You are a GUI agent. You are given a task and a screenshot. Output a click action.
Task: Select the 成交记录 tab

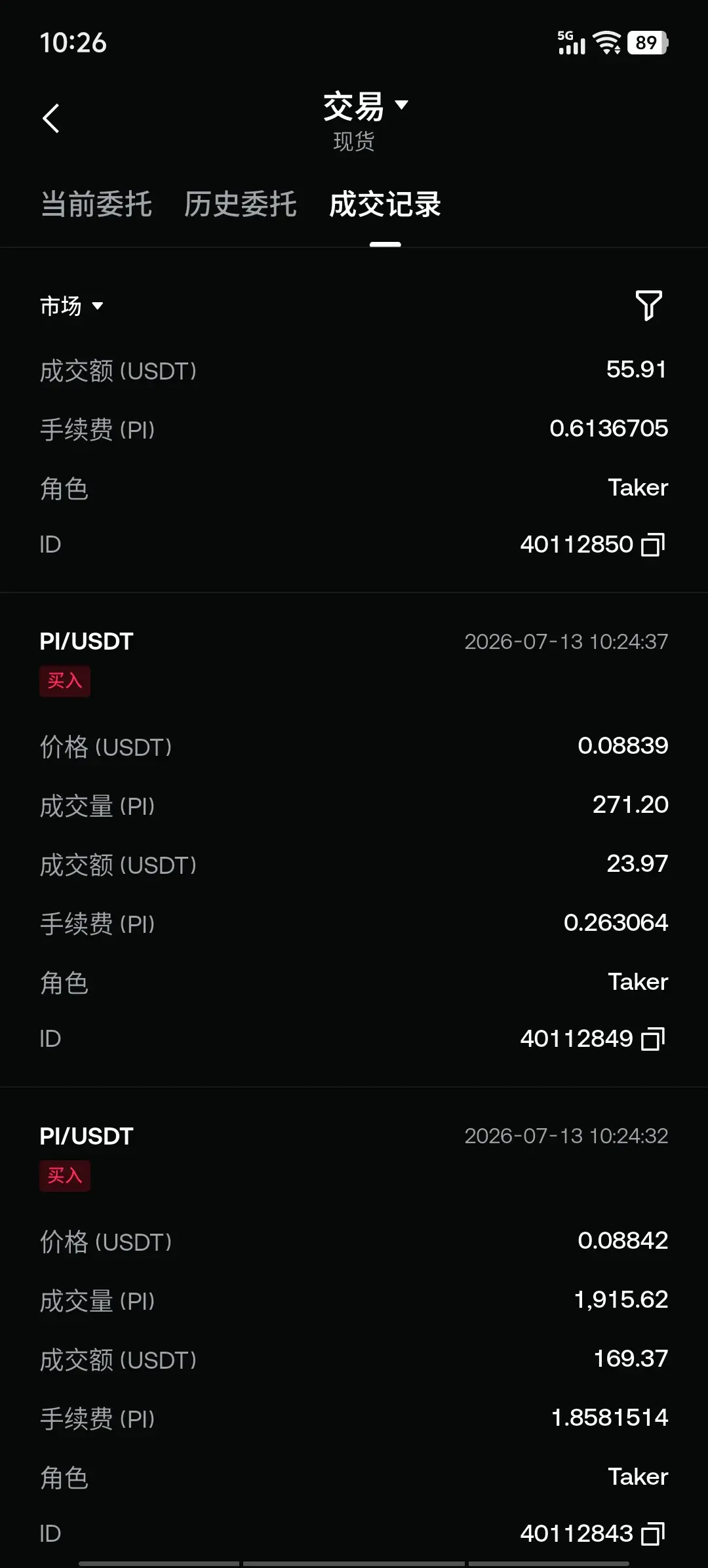click(x=385, y=205)
